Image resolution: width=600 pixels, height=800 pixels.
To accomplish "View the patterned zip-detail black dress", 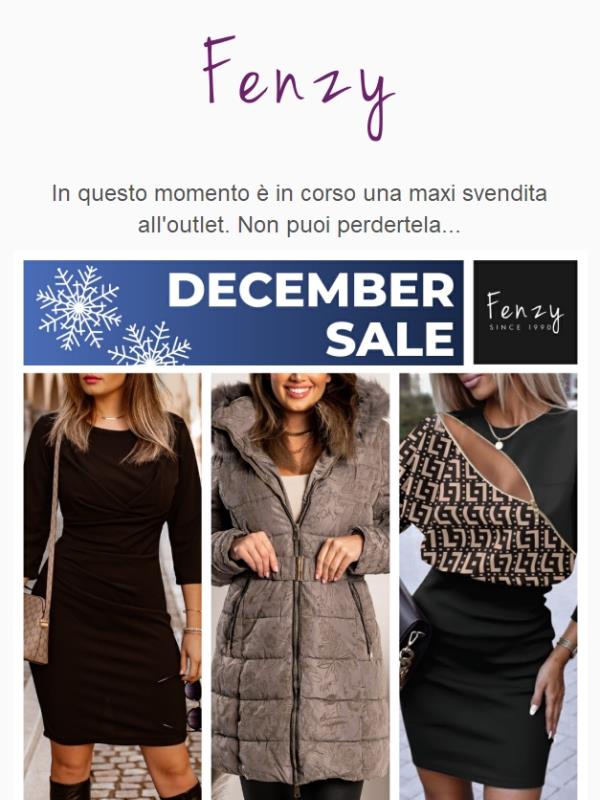I will click(488, 585).
